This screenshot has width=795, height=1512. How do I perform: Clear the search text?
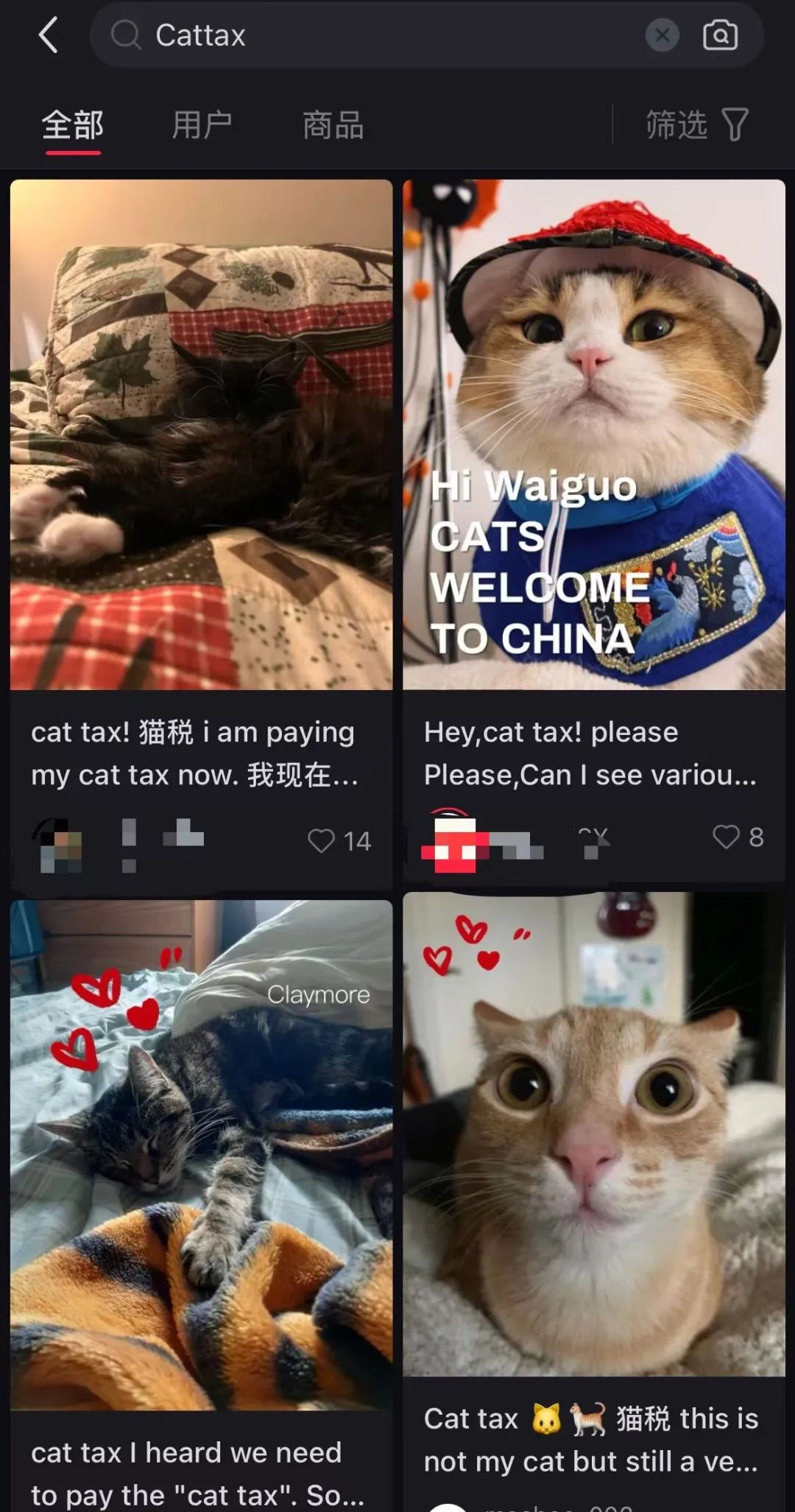coord(662,35)
